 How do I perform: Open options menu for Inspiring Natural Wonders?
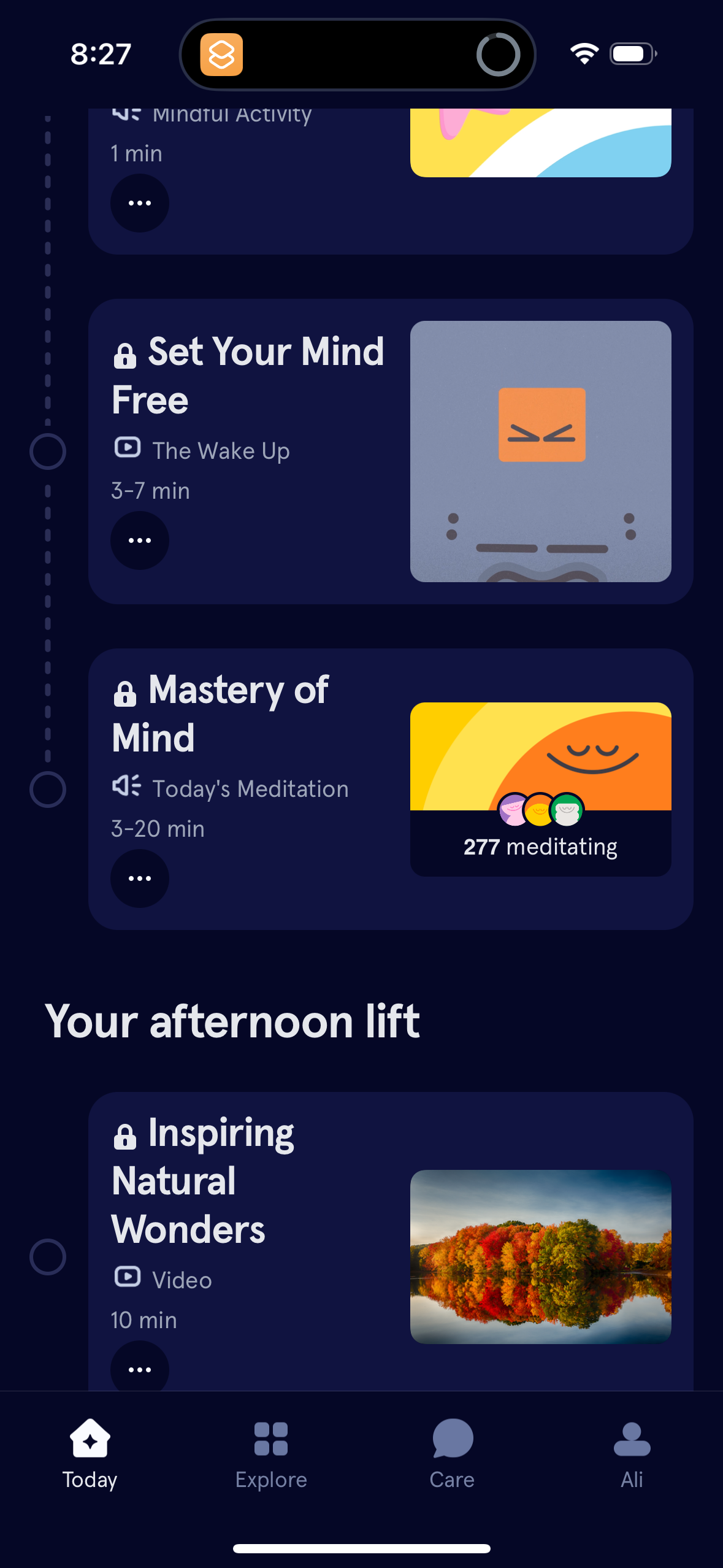tap(139, 1369)
